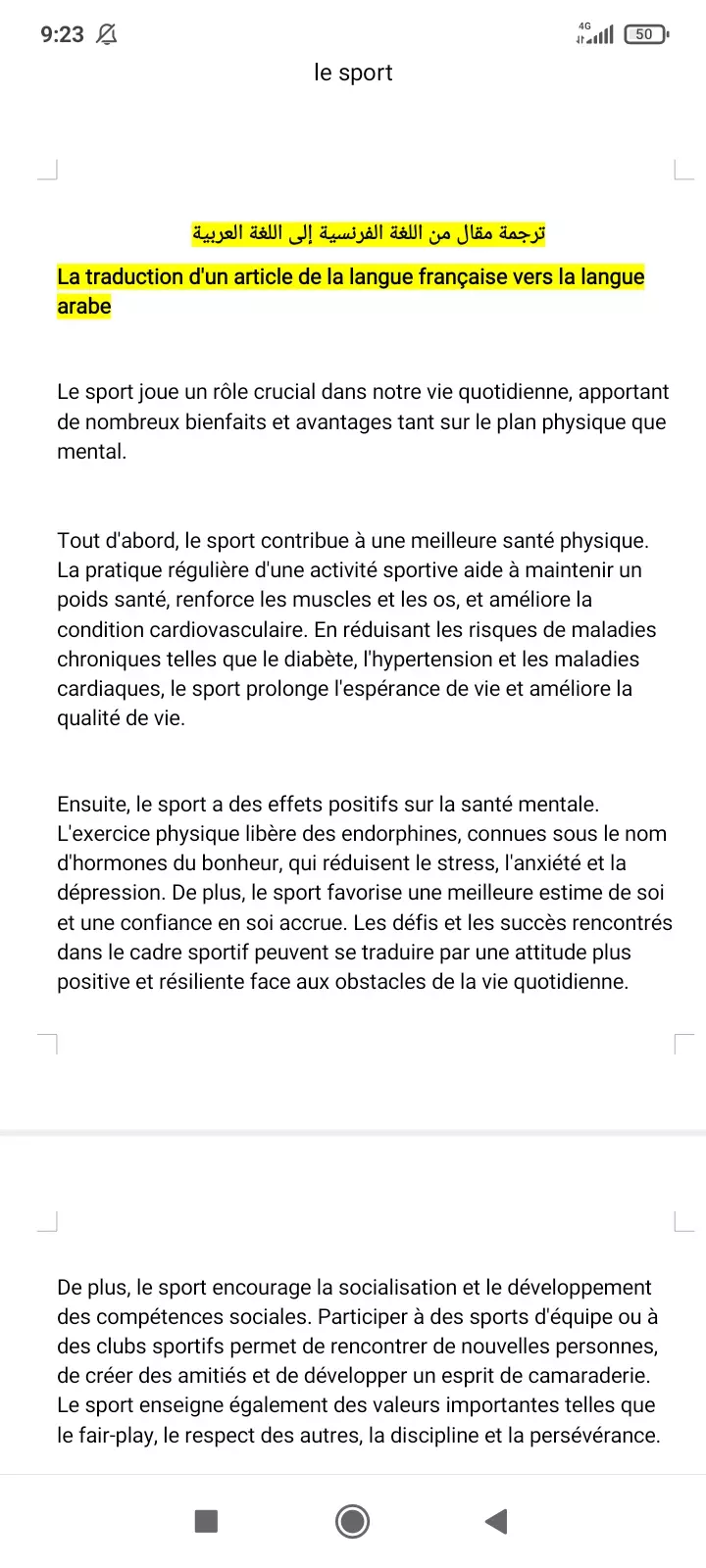Tap the system back button
The height and width of the screenshot is (1568, 706).
(x=496, y=1521)
